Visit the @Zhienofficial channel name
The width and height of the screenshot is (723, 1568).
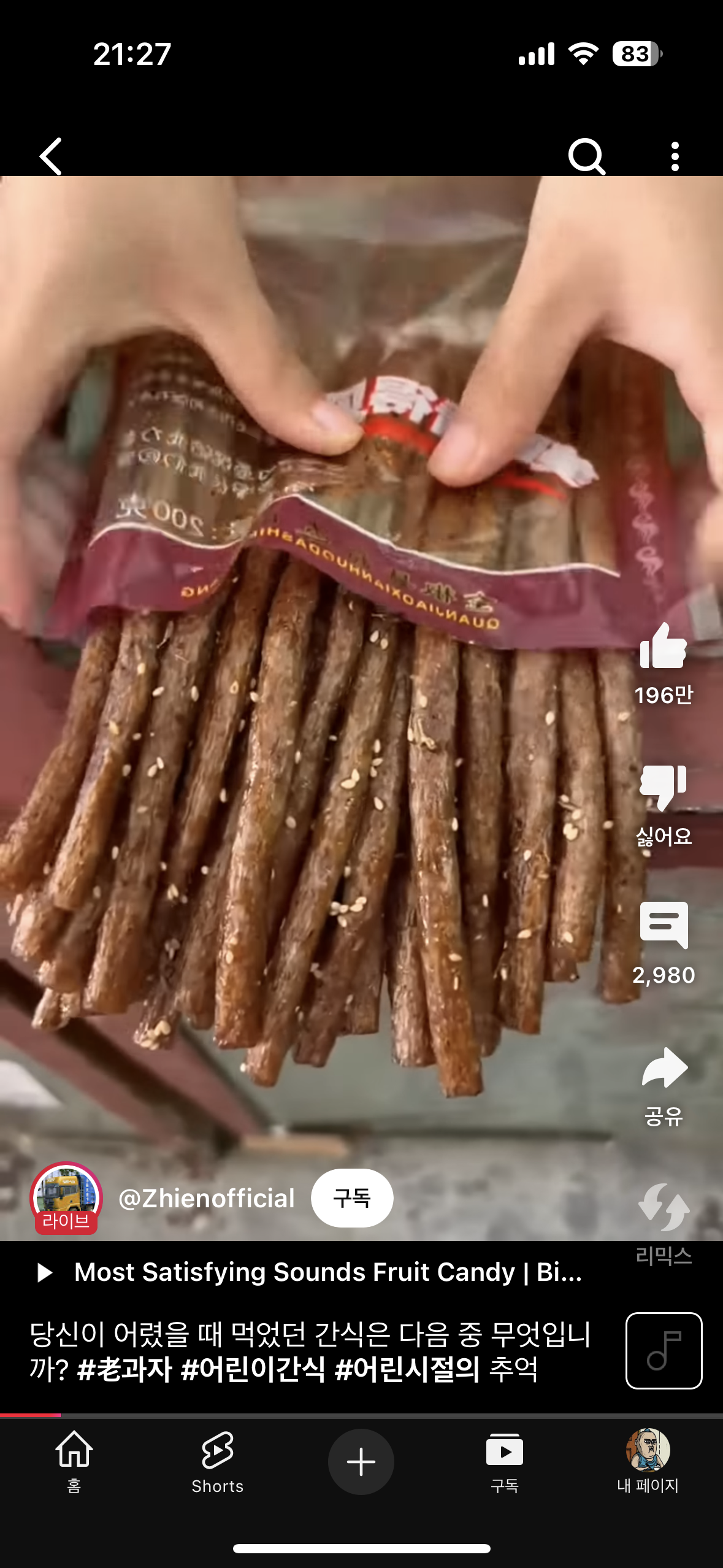pos(207,1198)
